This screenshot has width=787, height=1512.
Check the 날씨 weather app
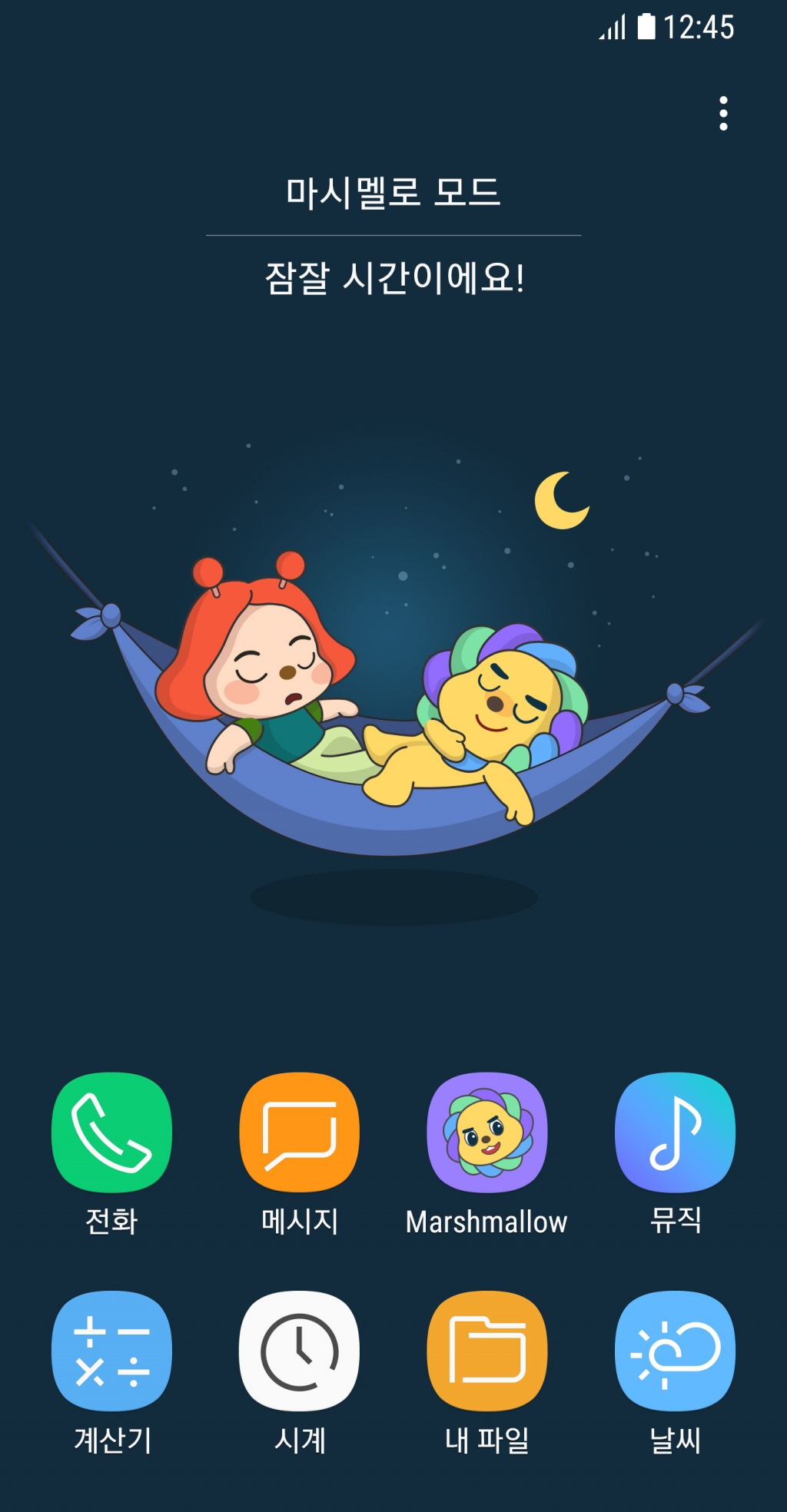[x=675, y=1351]
